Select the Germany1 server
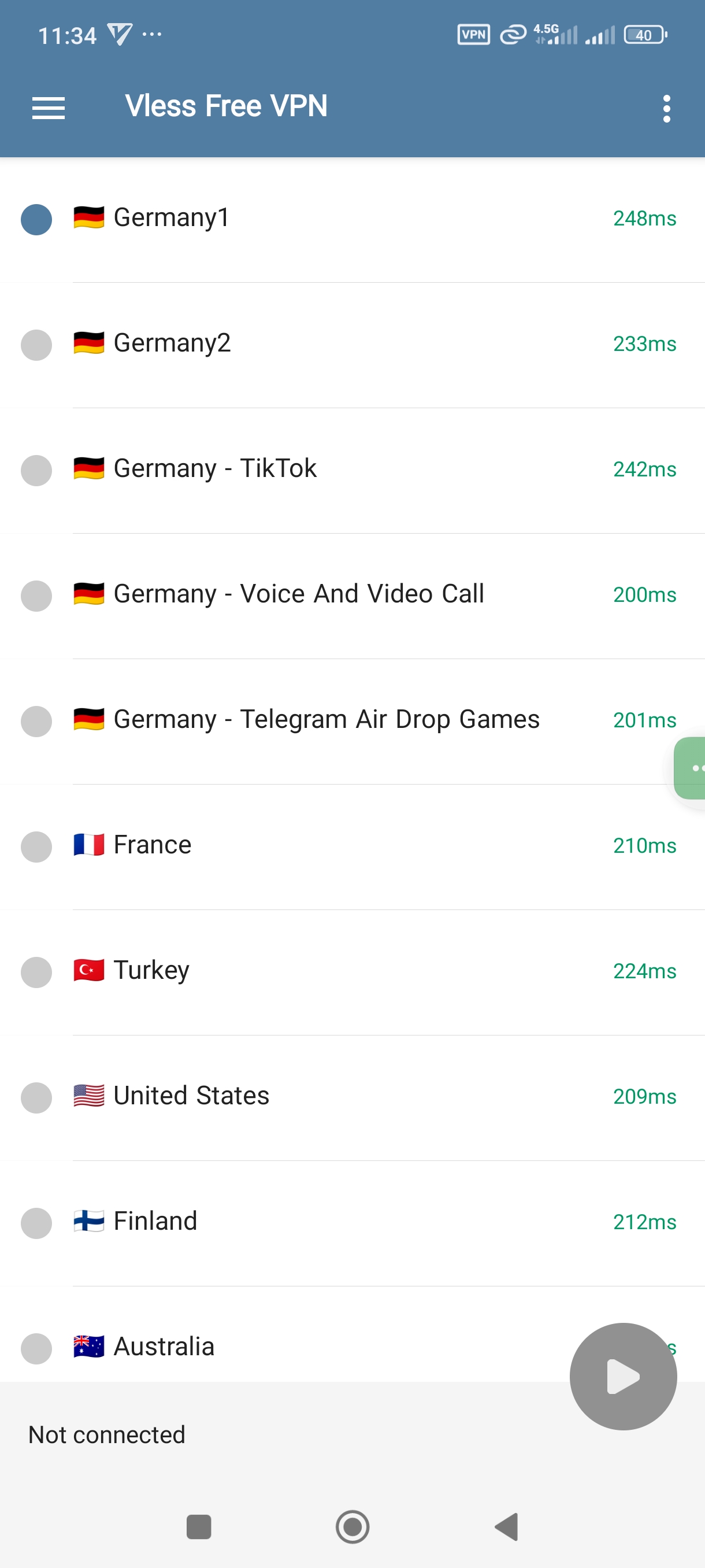This screenshot has width=705, height=1568. point(352,219)
